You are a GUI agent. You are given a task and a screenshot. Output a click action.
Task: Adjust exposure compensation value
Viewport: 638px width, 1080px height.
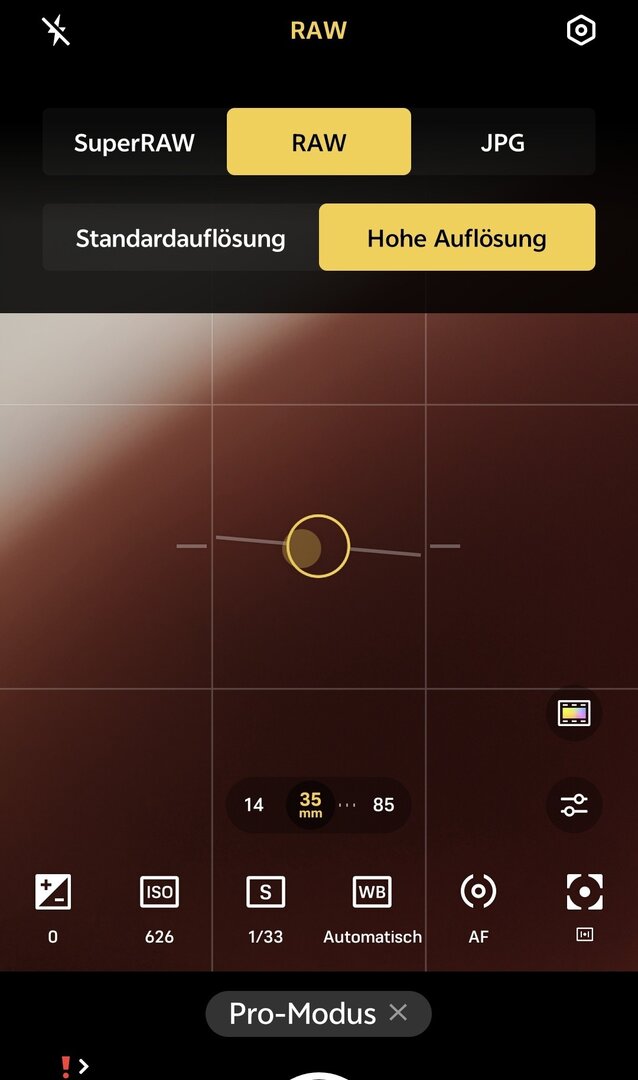[53, 906]
